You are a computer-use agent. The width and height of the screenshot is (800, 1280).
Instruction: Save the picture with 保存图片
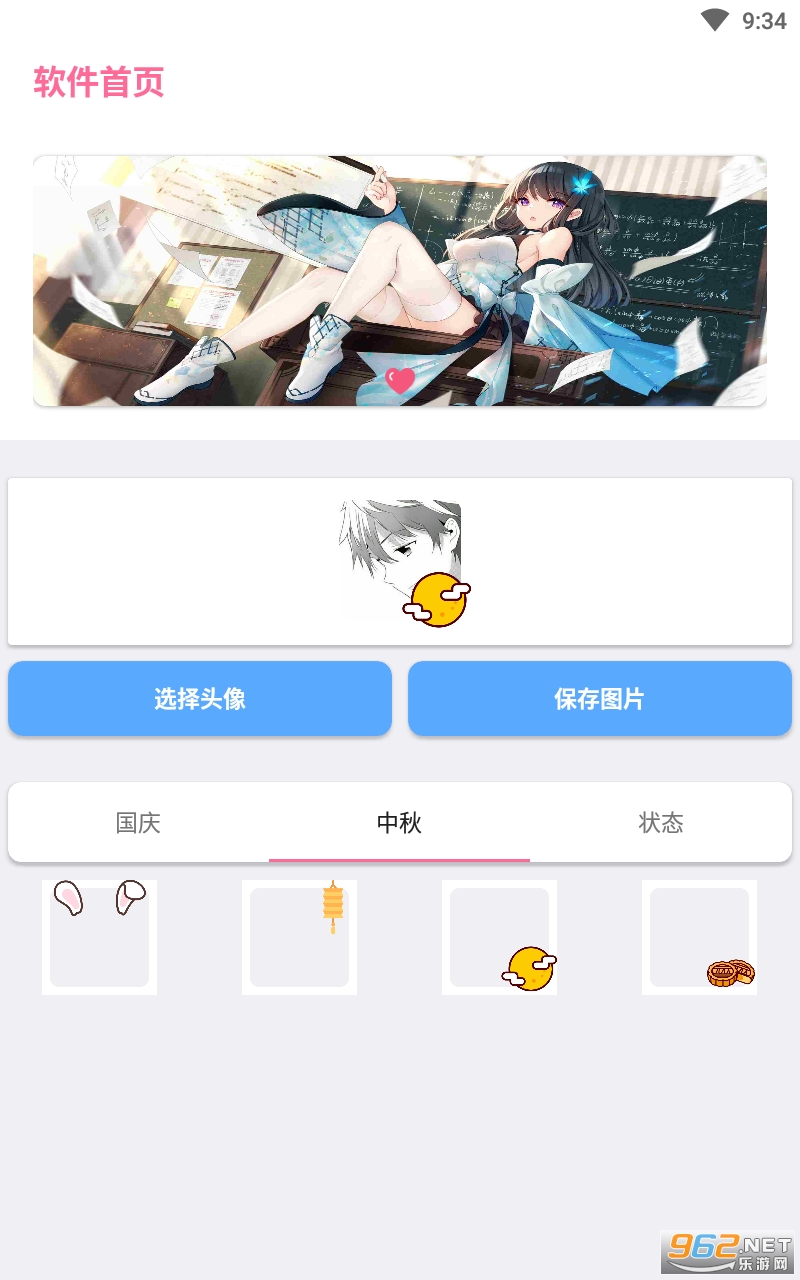coord(600,699)
